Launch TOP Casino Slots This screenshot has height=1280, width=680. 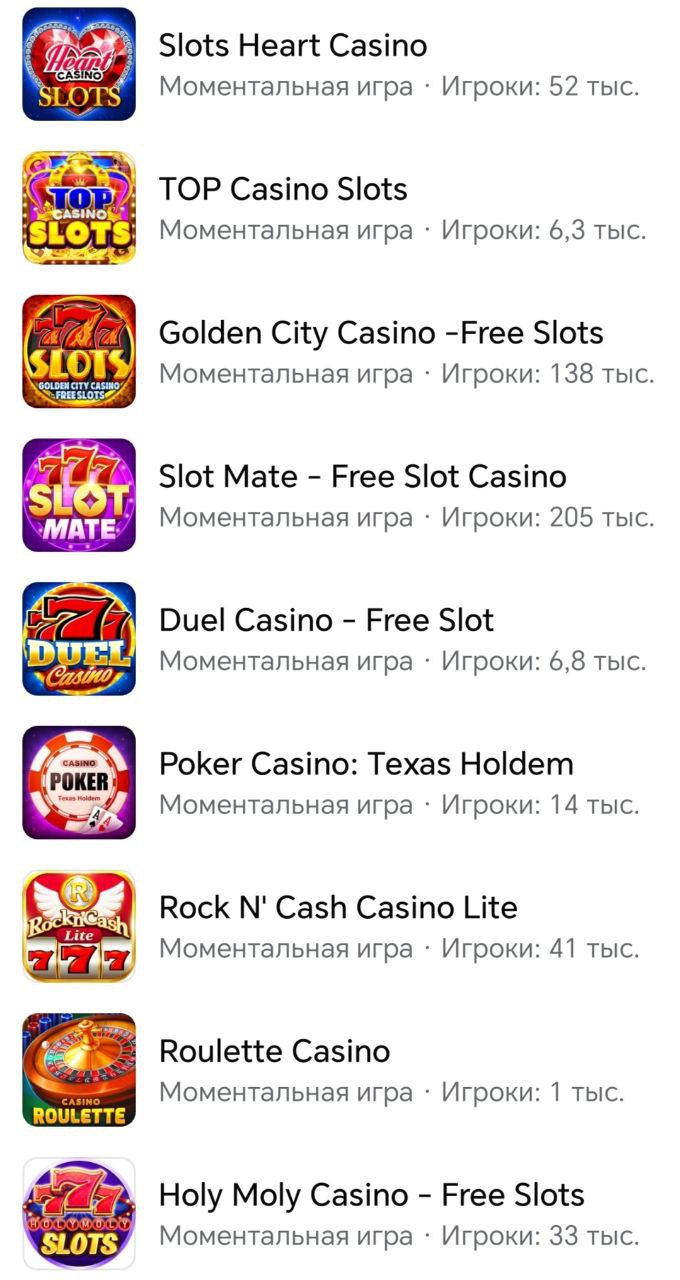pos(283,190)
